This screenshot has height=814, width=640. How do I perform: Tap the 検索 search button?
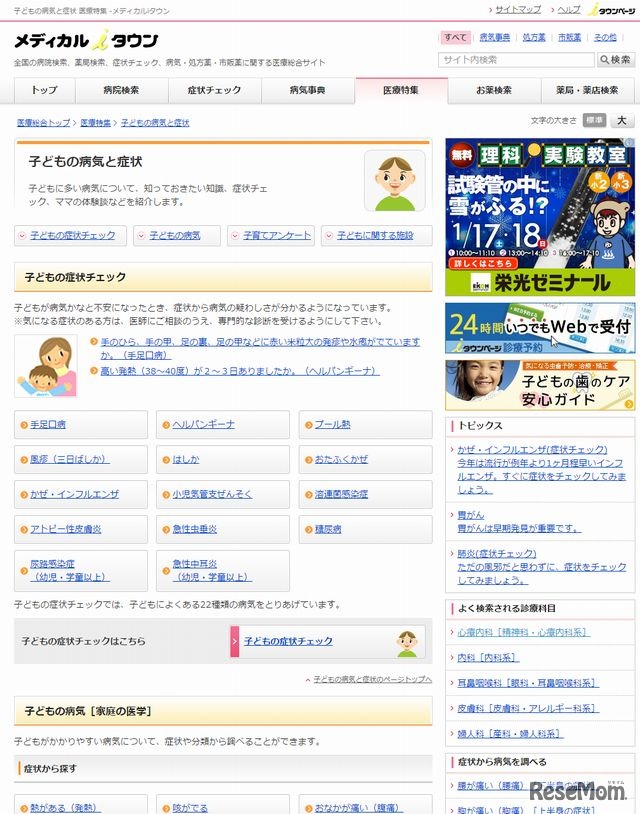tap(613, 60)
